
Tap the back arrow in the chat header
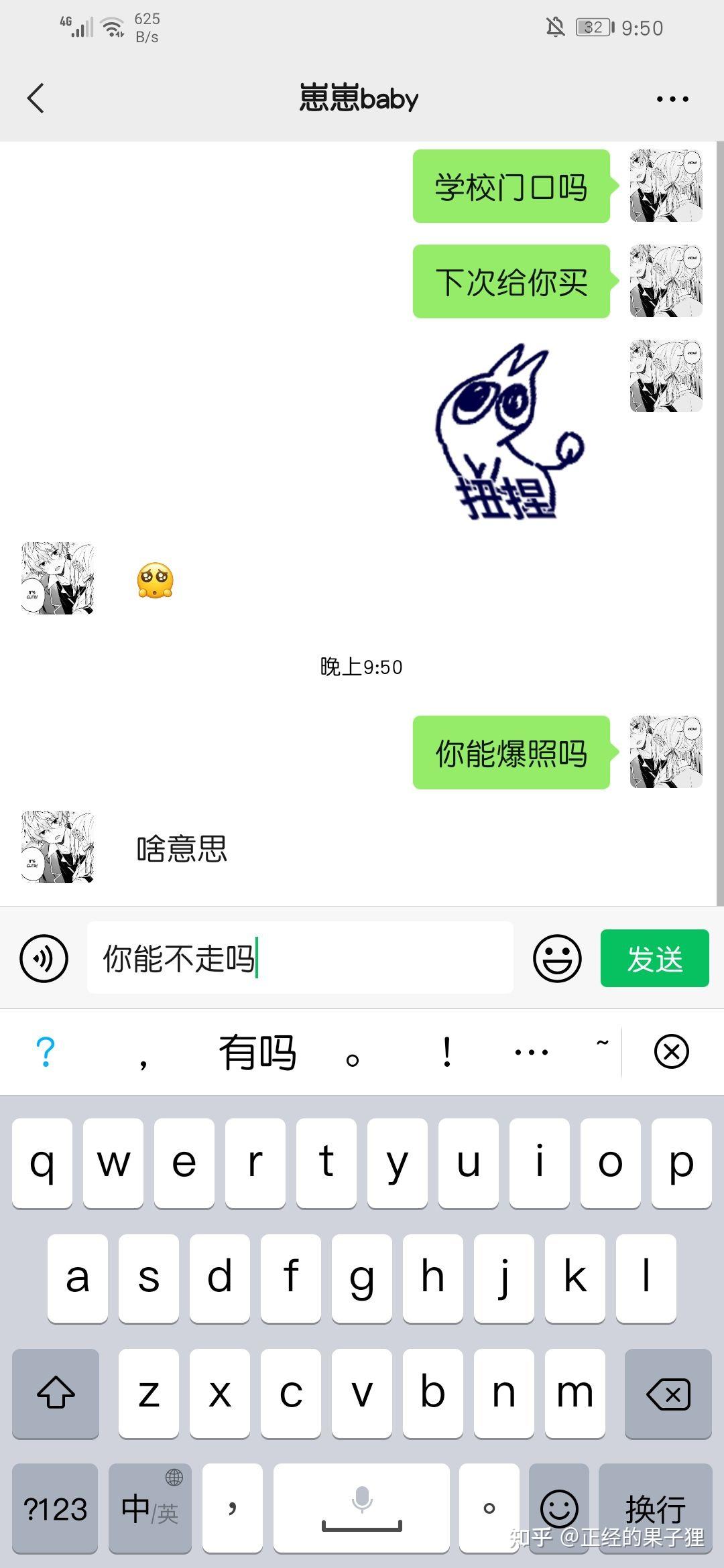pos(35,98)
